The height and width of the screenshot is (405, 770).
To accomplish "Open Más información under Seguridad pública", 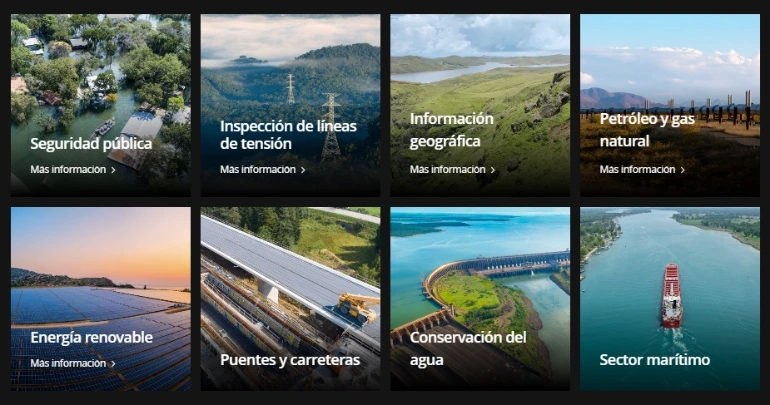I will point(72,170).
